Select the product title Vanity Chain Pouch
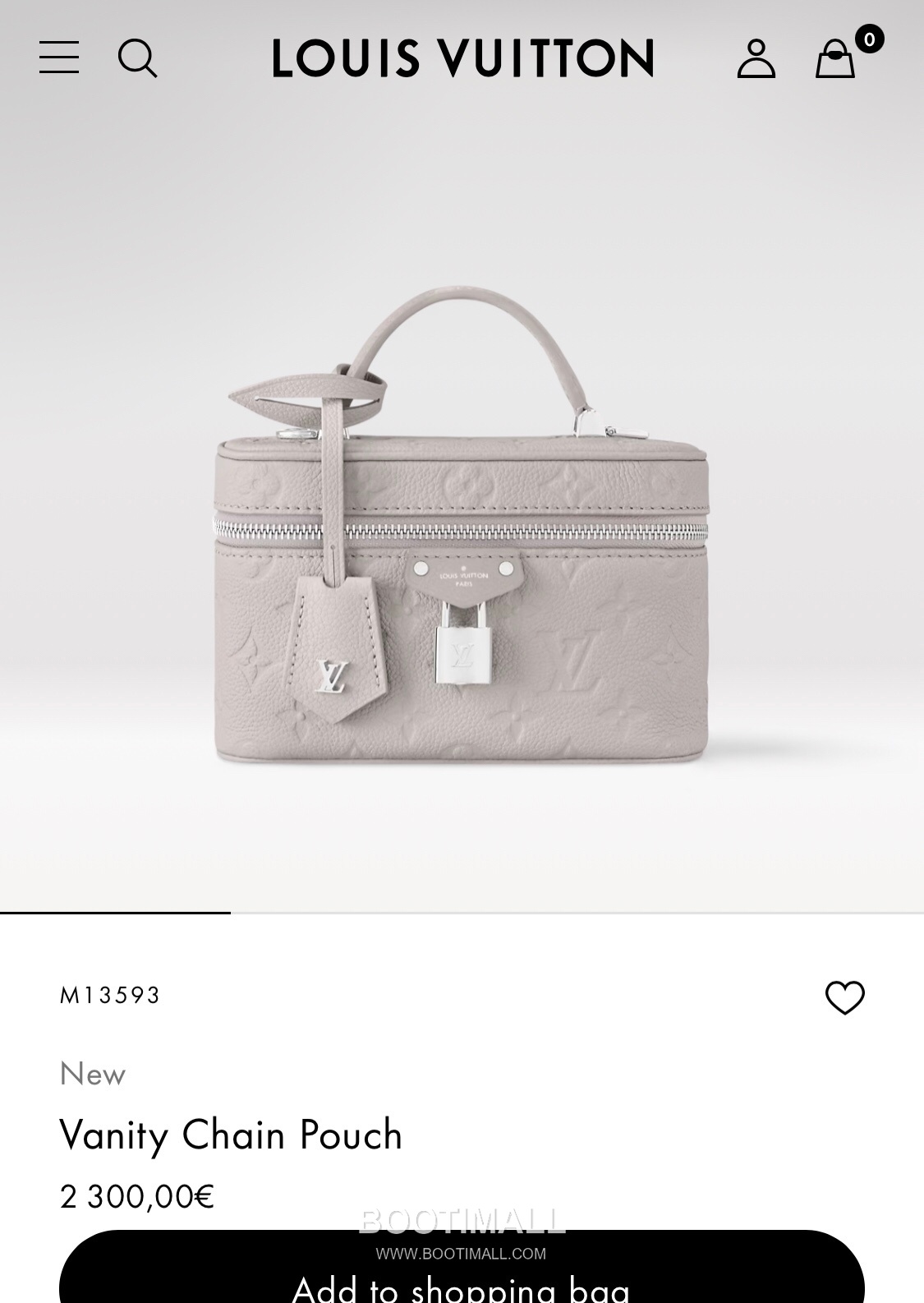The image size is (924, 1303). click(231, 1134)
